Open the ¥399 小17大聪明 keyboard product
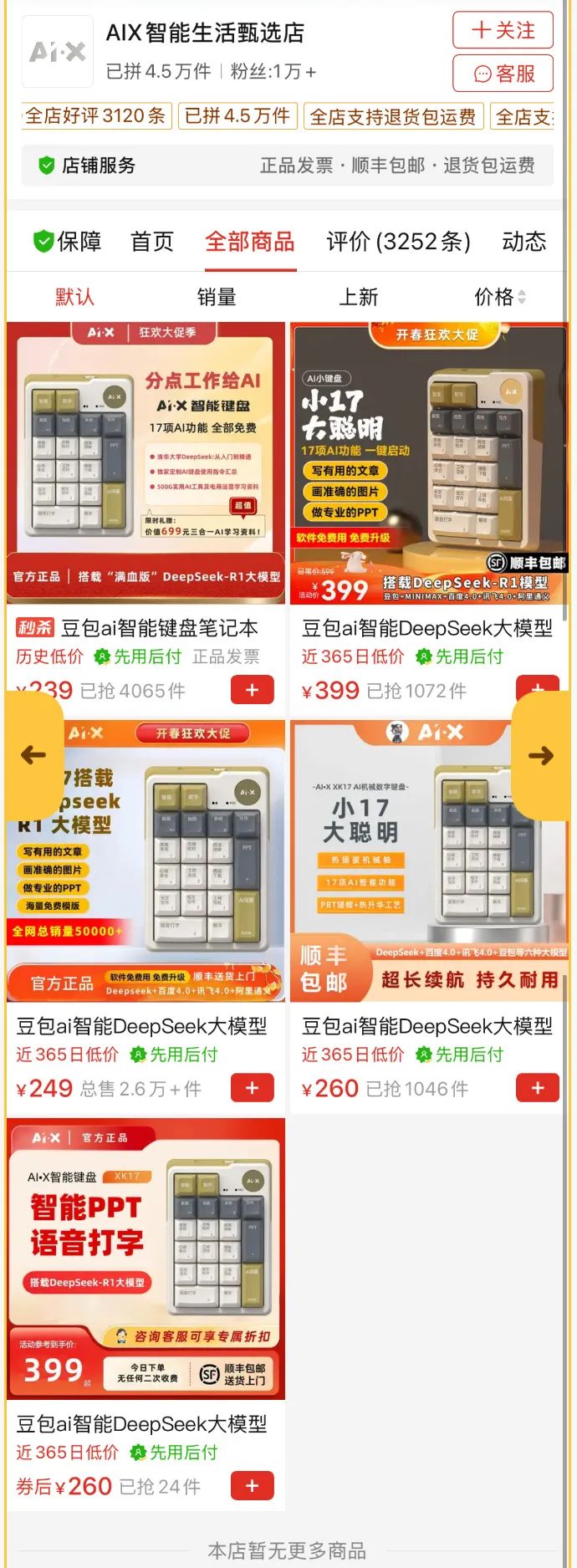Viewport: 577px width, 1568px height. pos(428,462)
